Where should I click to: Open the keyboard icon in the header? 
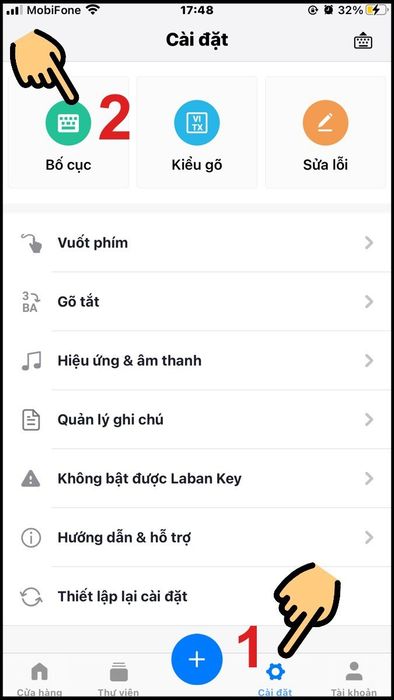363,41
